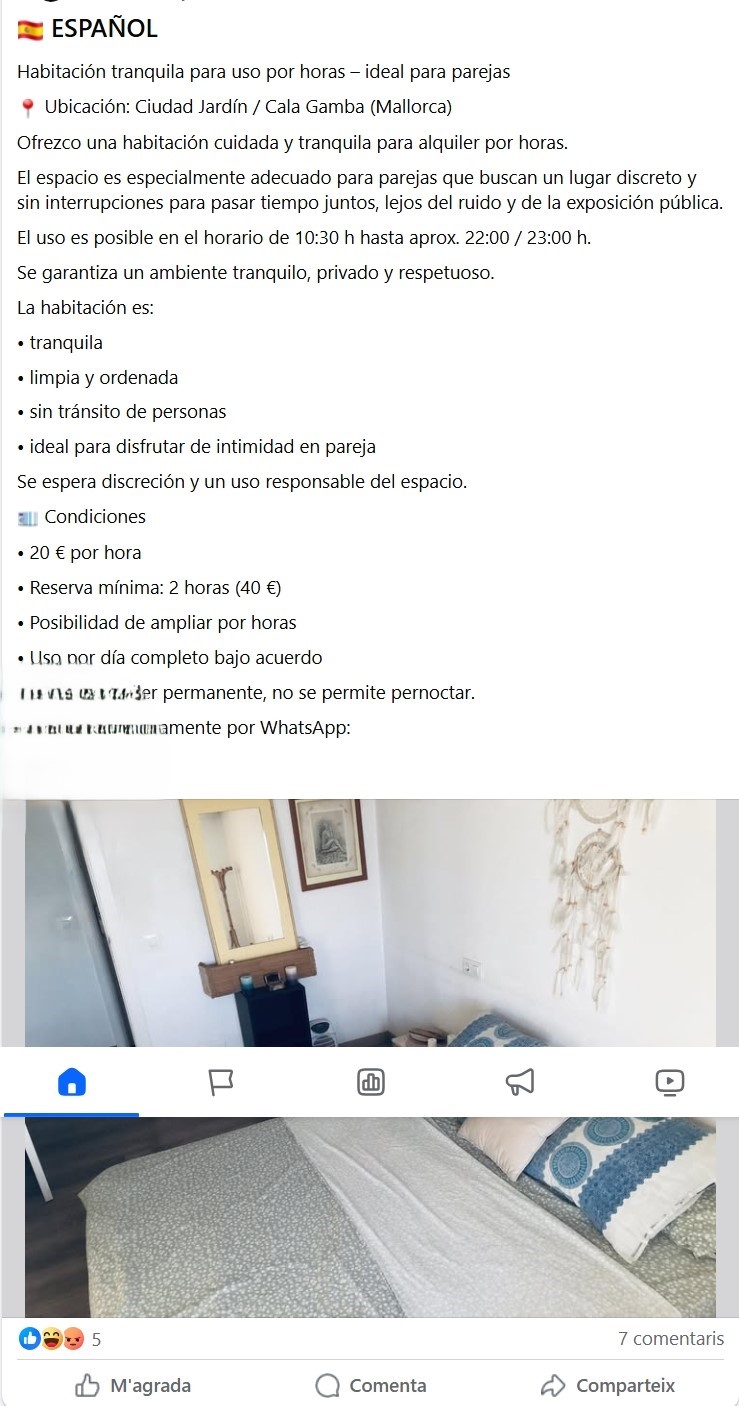The image size is (739, 1406).
Task: Open the megaphone ads tab
Action: [520, 1081]
